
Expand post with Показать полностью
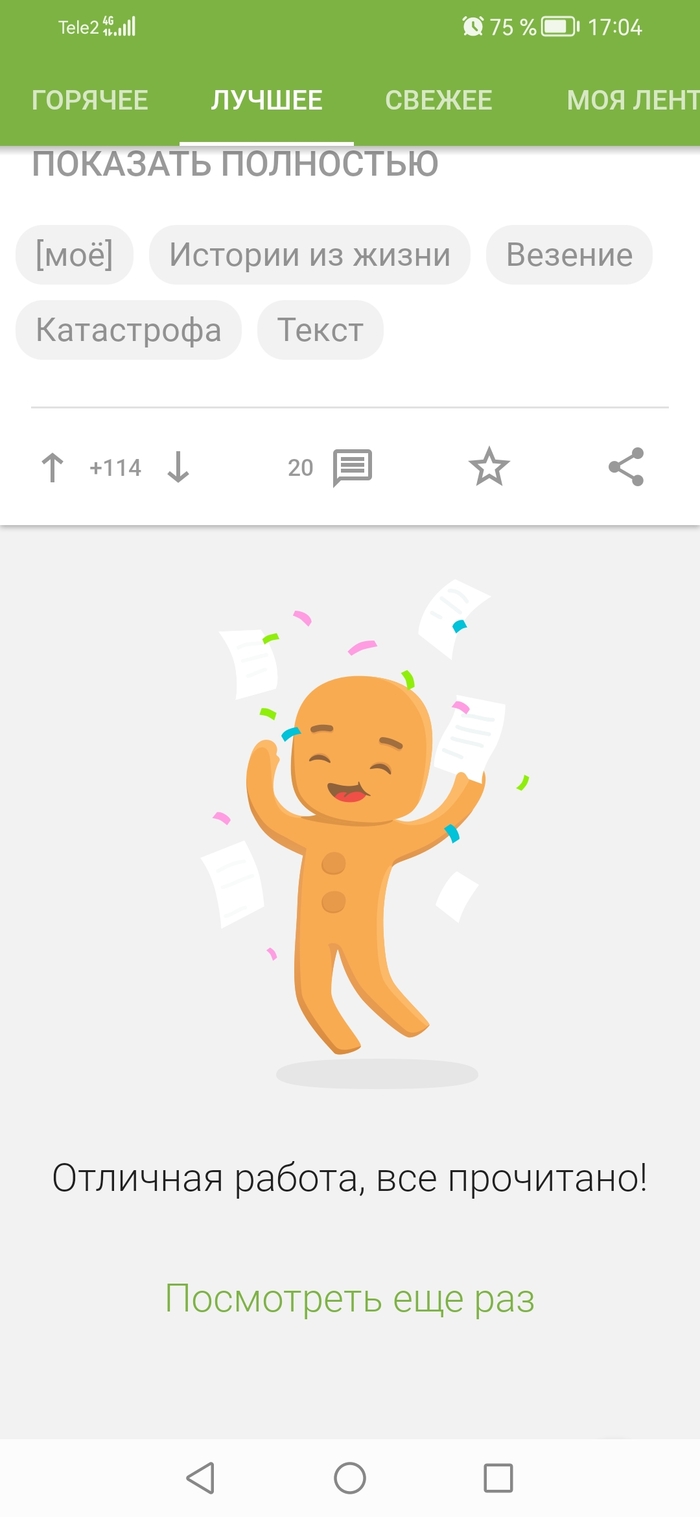pos(235,164)
